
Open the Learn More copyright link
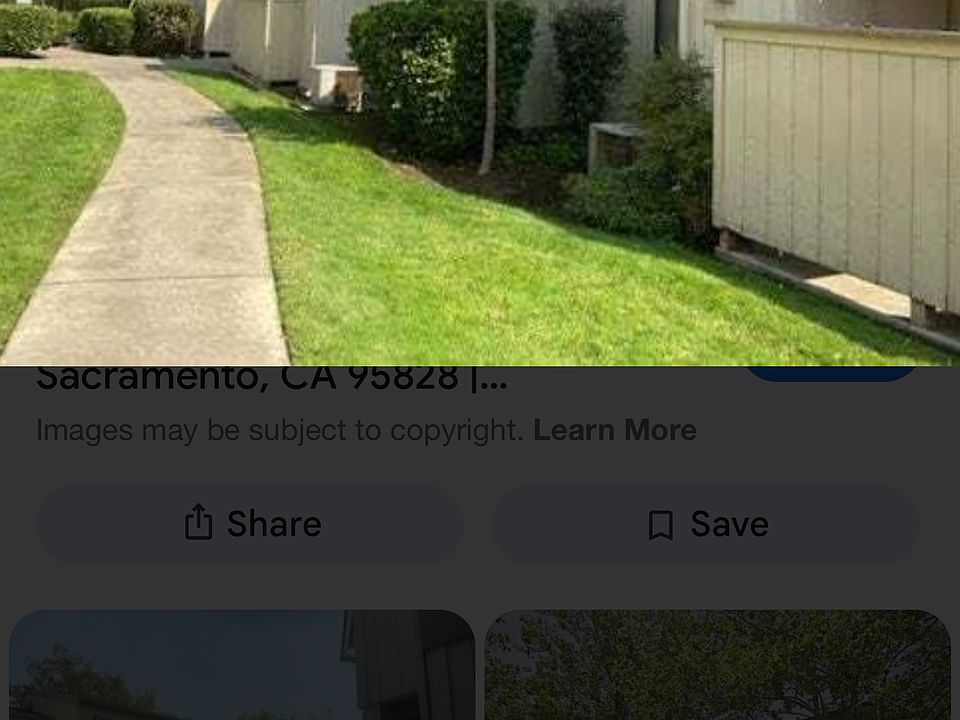614,430
